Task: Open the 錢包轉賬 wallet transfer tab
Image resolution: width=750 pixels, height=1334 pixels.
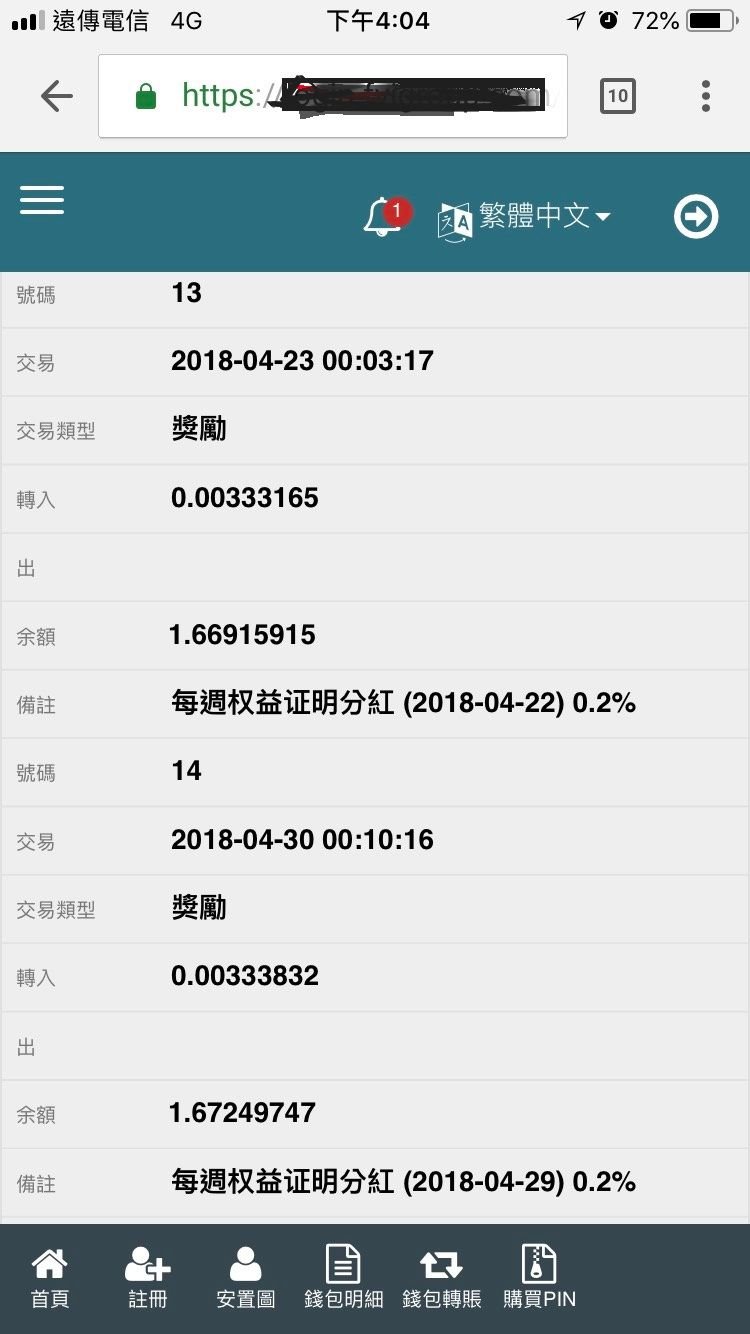Action: pyautogui.click(x=441, y=1279)
